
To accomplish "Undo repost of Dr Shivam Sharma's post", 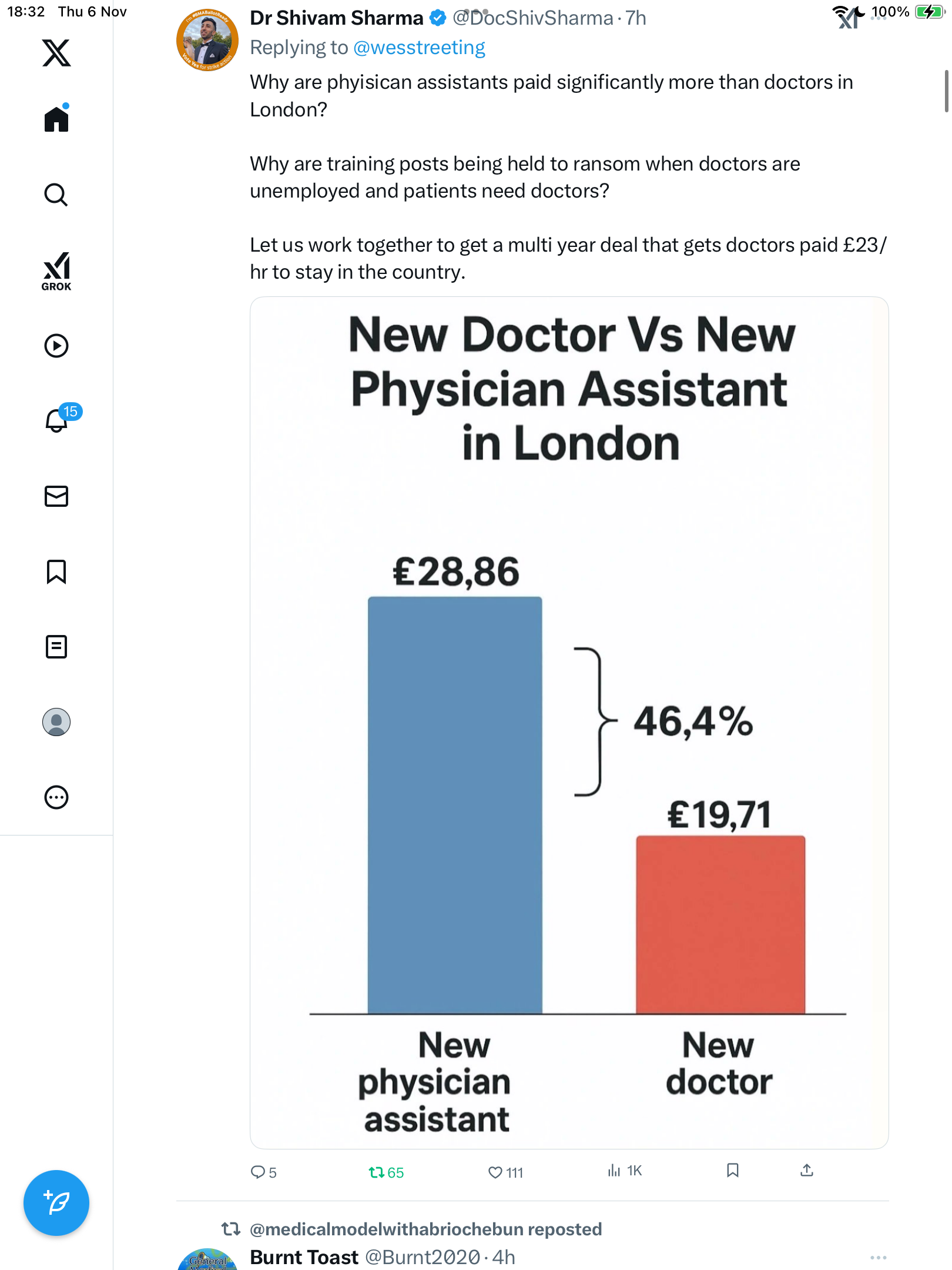I will [x=377, y=1172].
